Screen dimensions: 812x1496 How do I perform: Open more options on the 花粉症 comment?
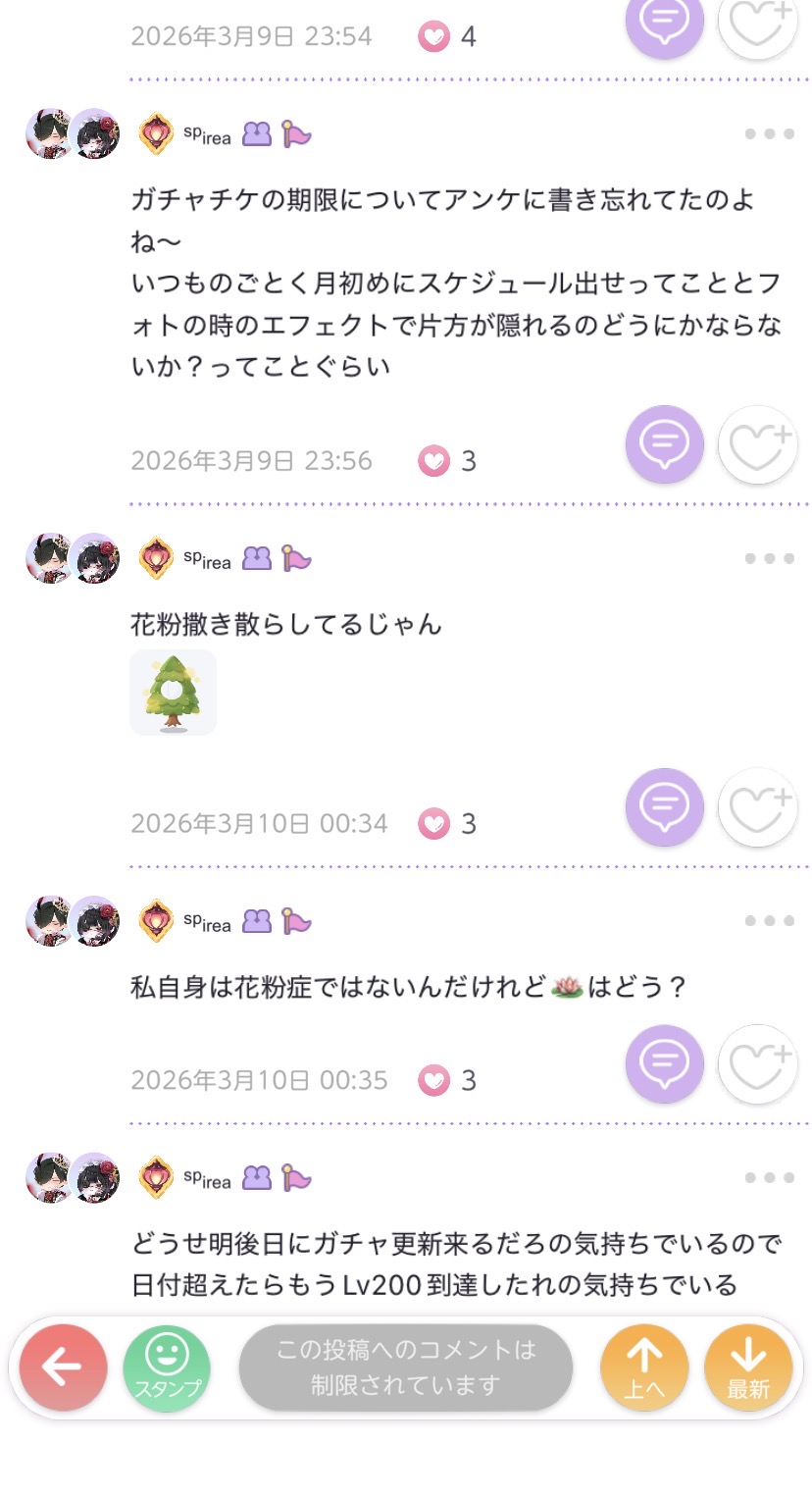(769, 920)
